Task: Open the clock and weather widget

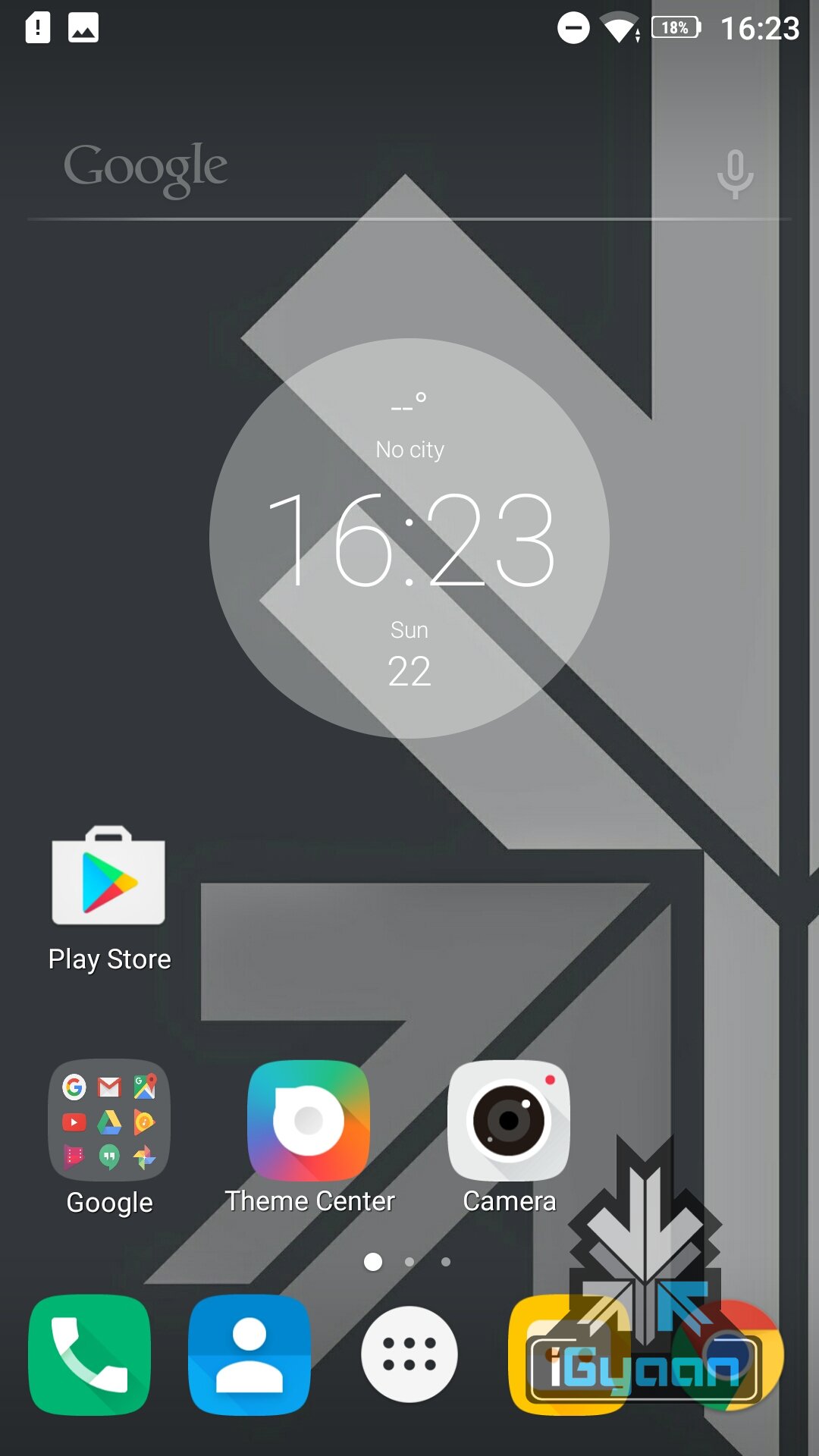Action: (409, 538)
